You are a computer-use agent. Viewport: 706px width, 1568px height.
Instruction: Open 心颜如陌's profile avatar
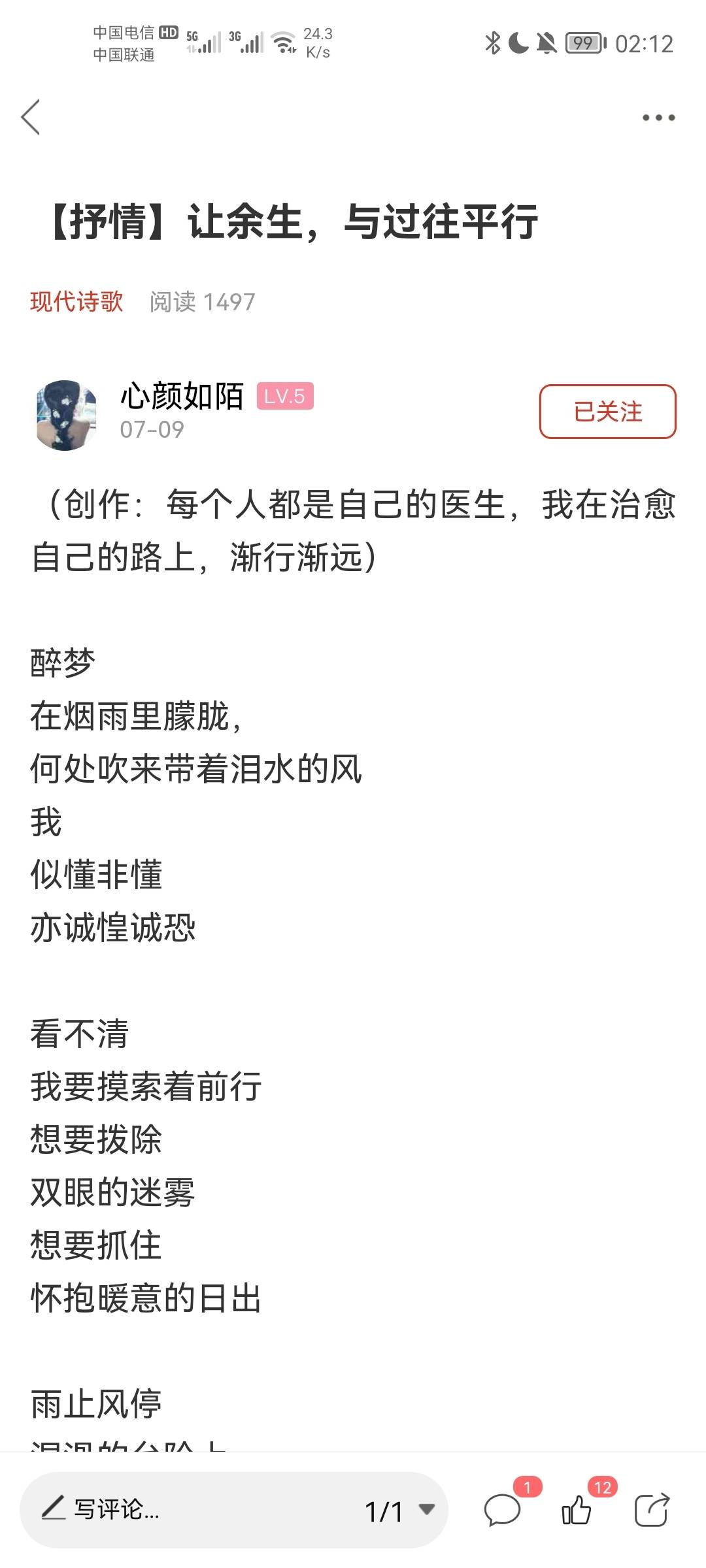point(65,416)
